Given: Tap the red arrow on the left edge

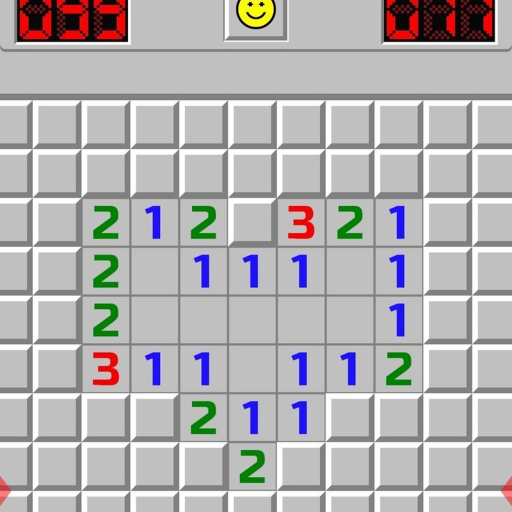Looking at the screenshot, I should [5, 491].
